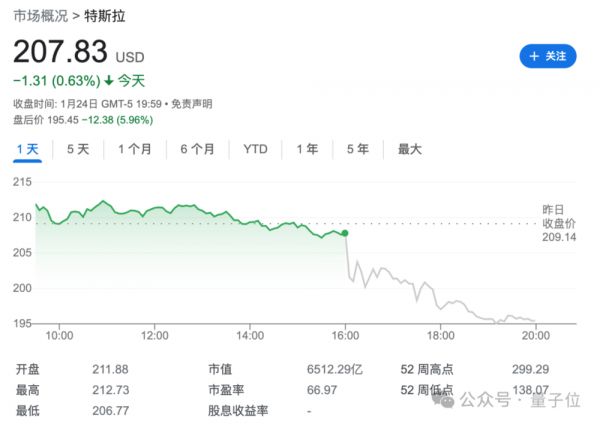Image resolution: width=600 pixels, height=424 pixels.
Task: Switch chart to 5 天 range
Action: 78,149
